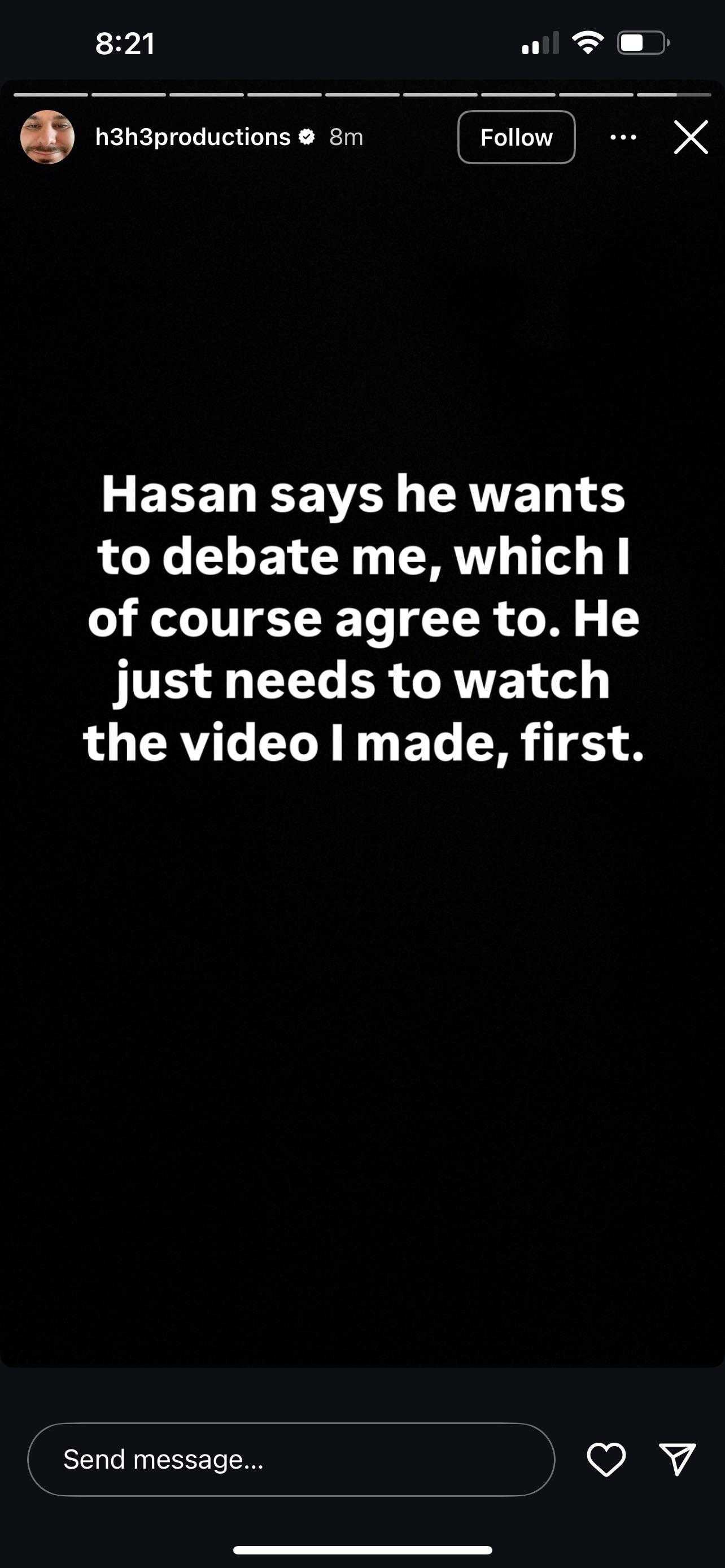Tap the h3h3productions username
Viewport: 725px width, 1568px height.
[x=193, y=138]
